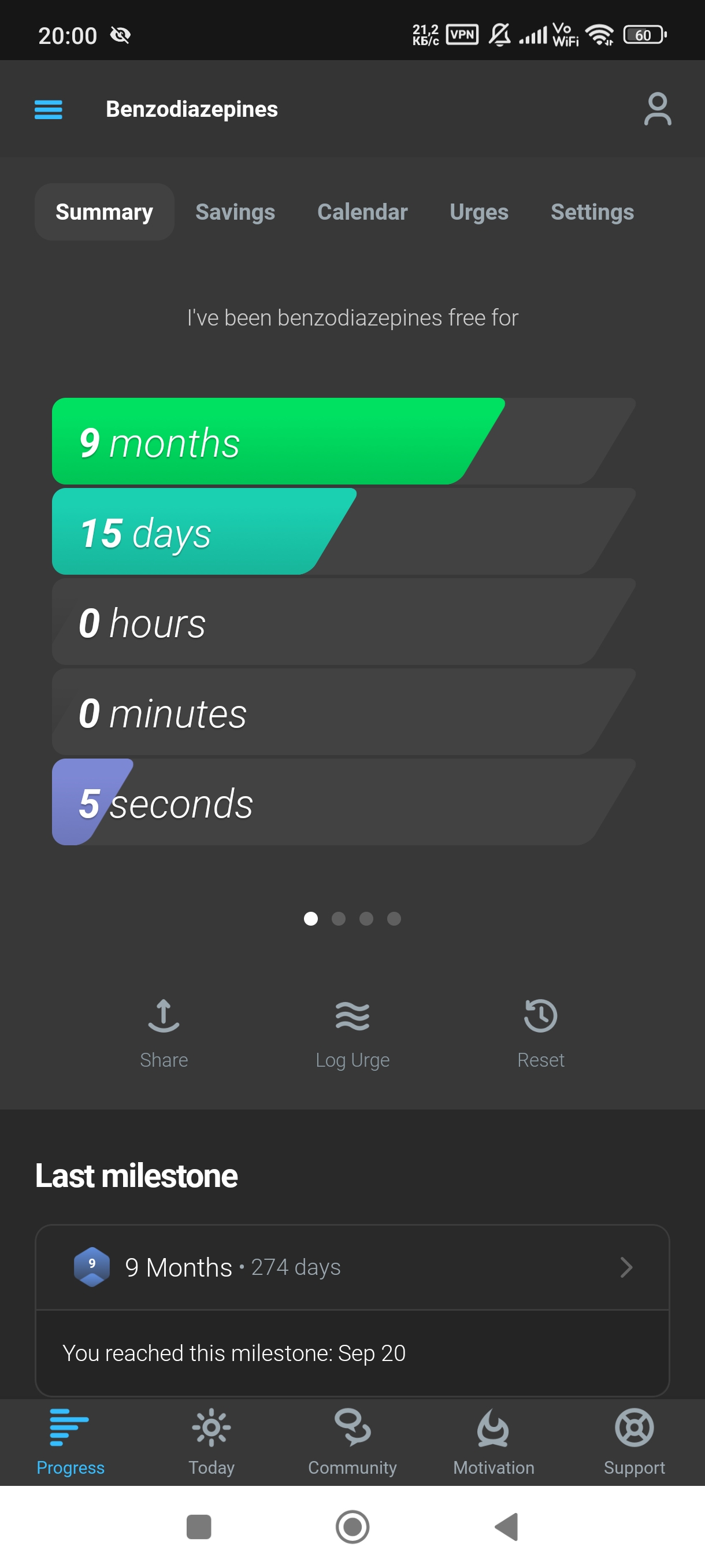This screenshot has height=1568, width=705.
Task: Reset the sobriety counter
Action: [x=540, y=1031]
